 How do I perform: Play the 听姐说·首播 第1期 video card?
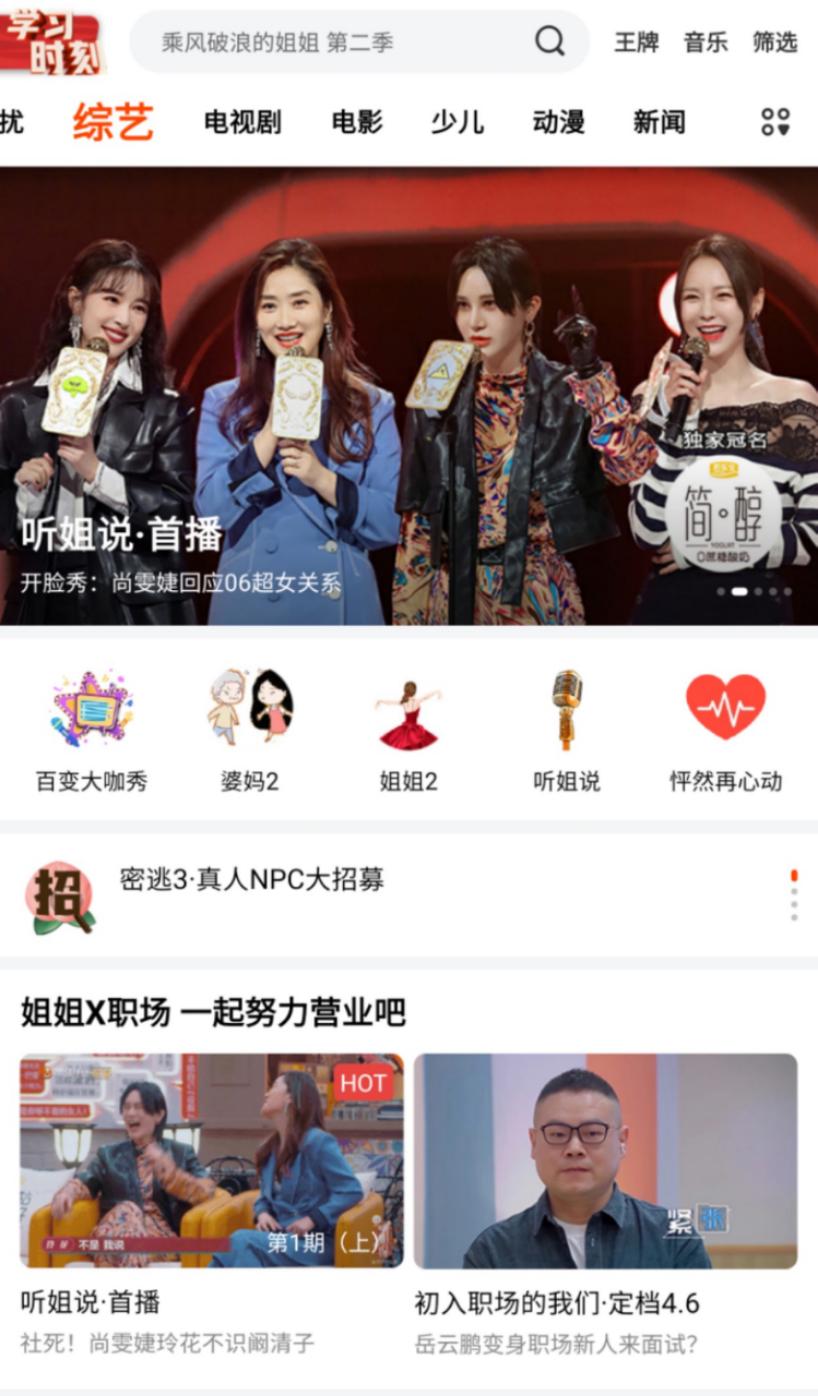tap(211, 1160)
